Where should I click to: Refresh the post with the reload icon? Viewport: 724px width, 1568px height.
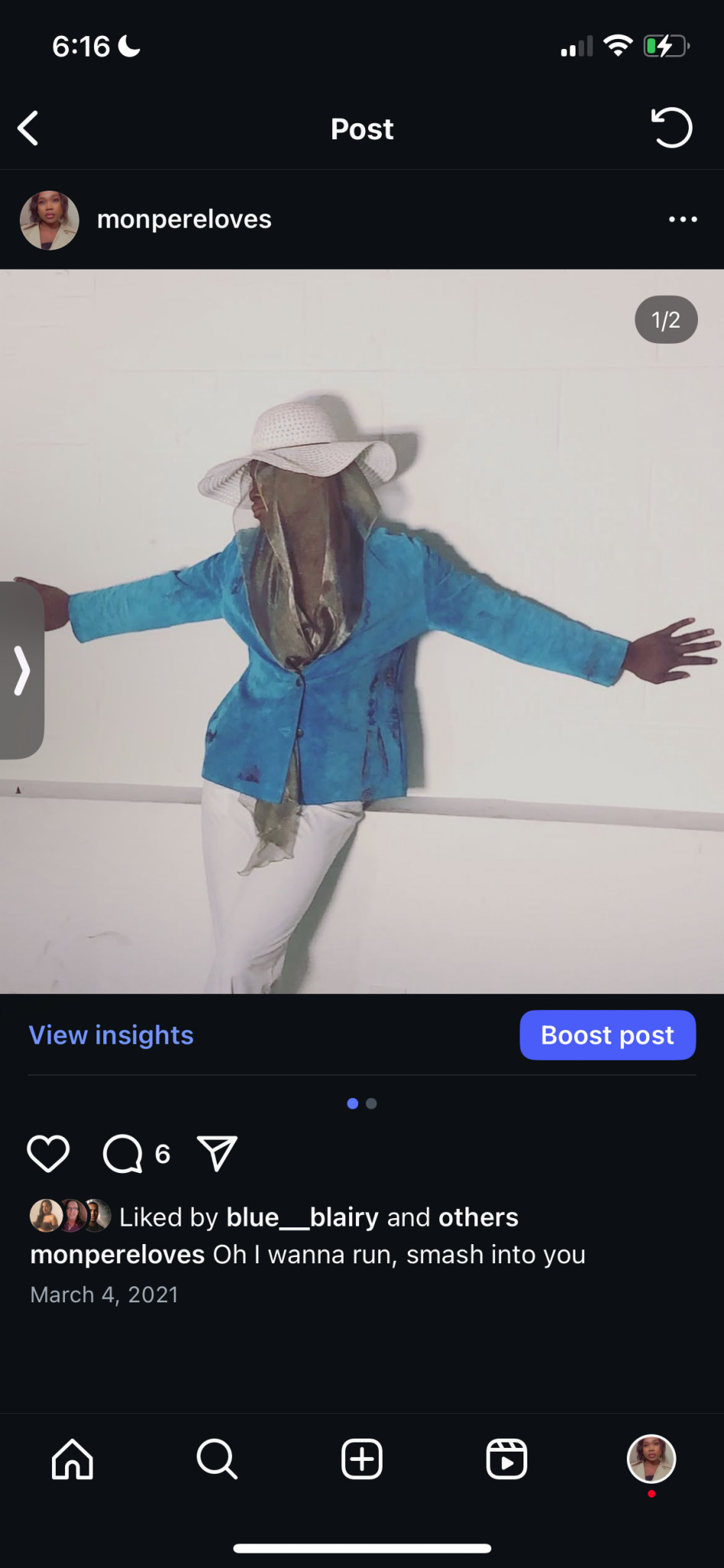671,128
